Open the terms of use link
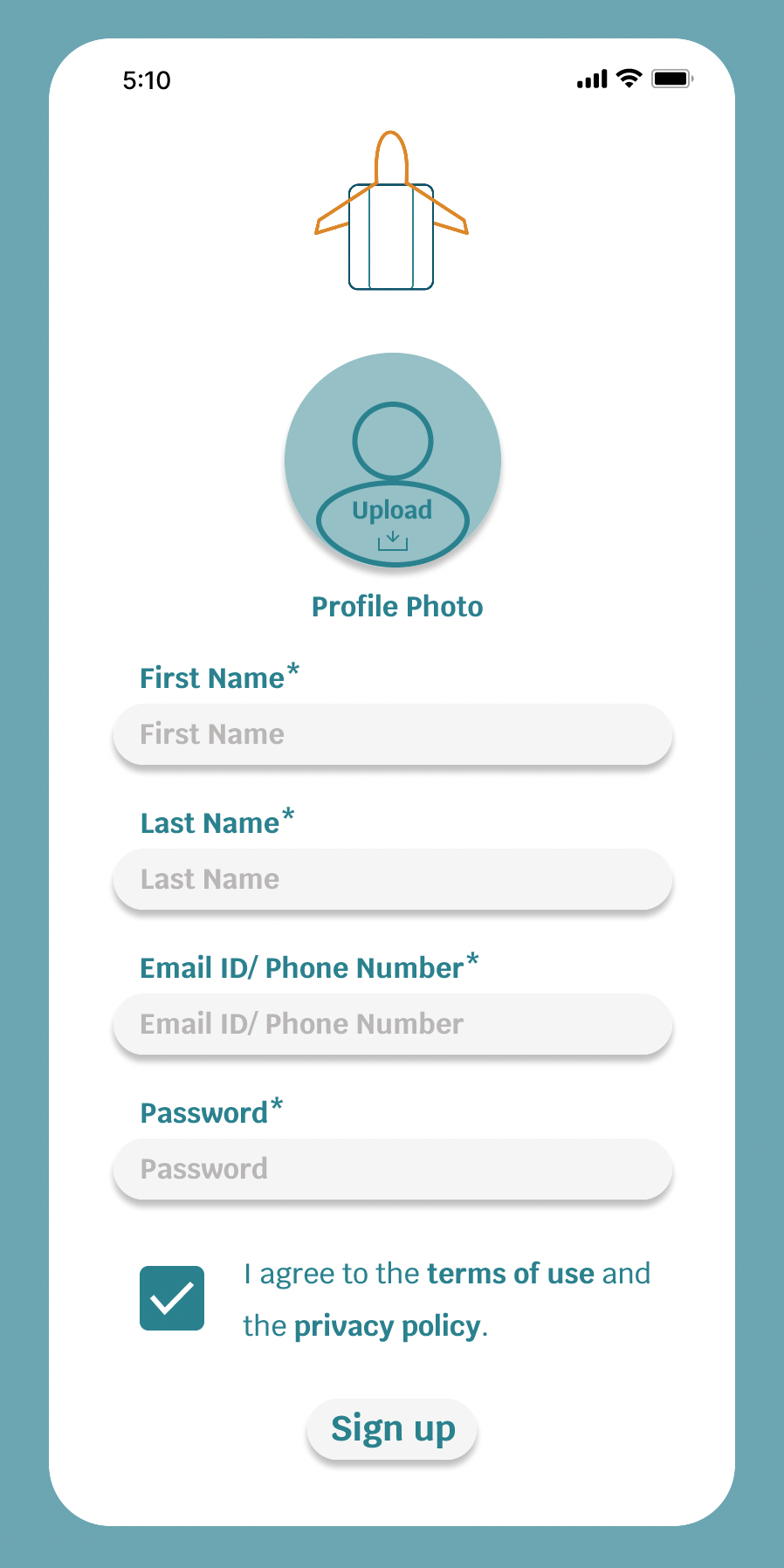The image size is (784, 1568). 511,1274
